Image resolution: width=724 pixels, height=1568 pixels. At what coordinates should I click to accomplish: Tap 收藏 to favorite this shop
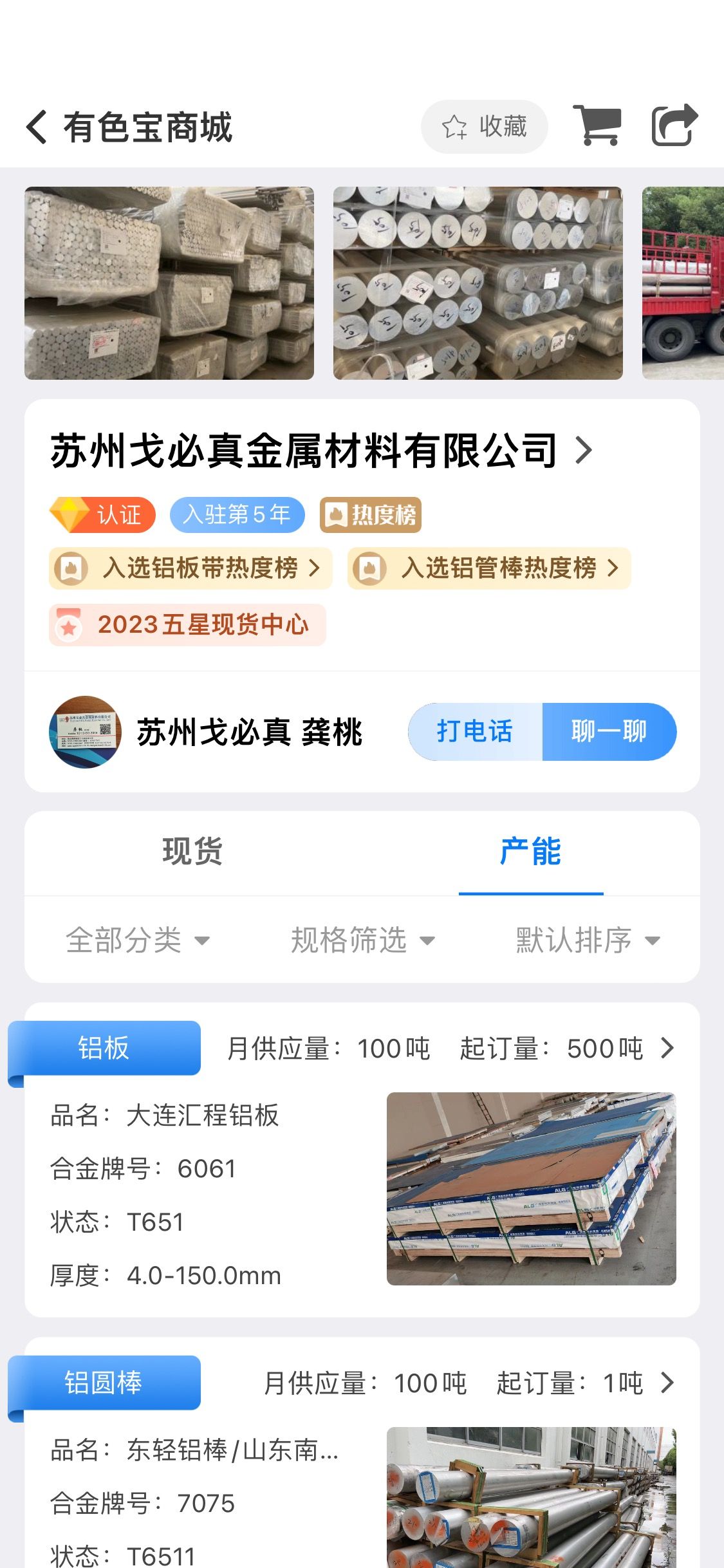[x=484, y=127]
